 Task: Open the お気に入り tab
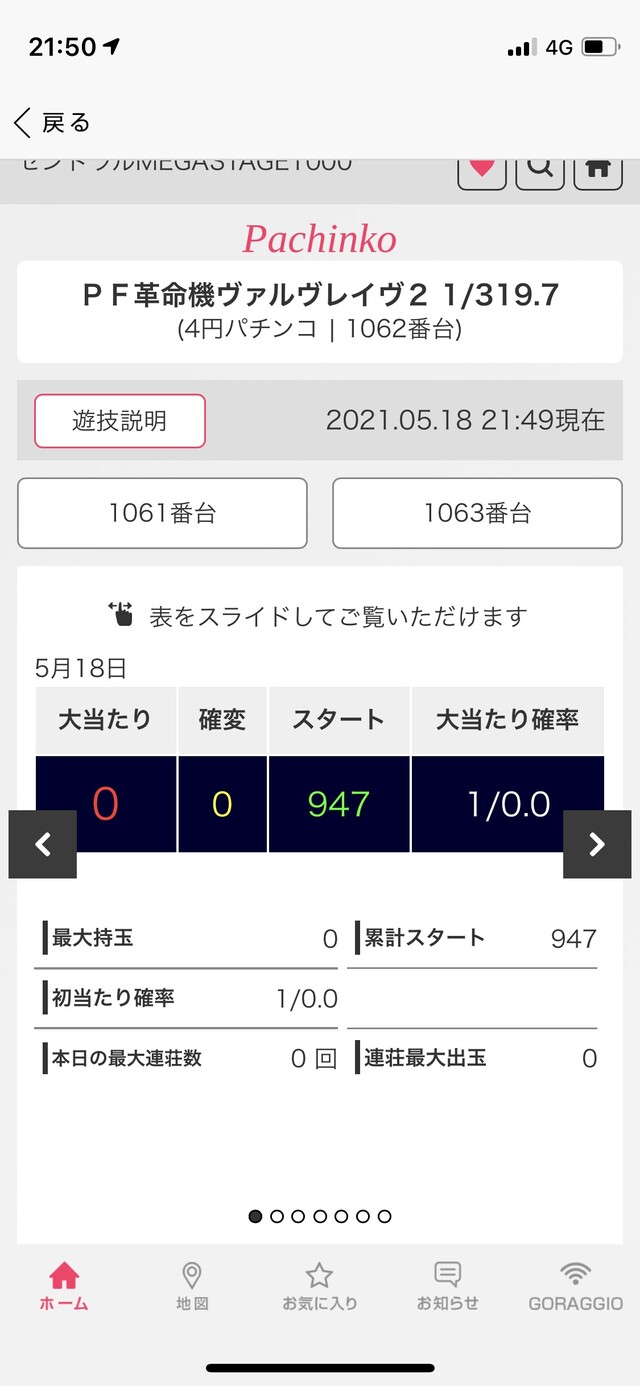pos(319,1286)
